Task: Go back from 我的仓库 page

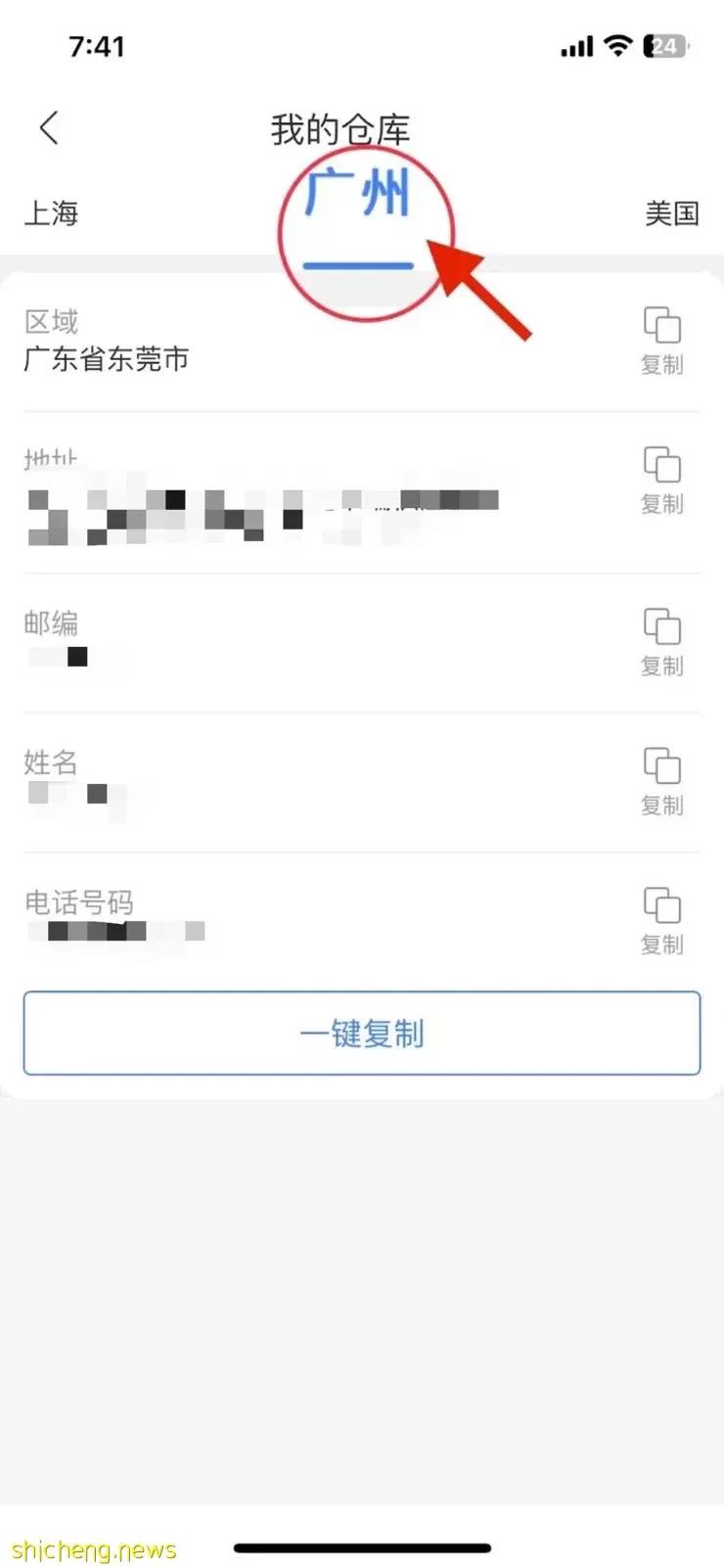Action: 49,127
